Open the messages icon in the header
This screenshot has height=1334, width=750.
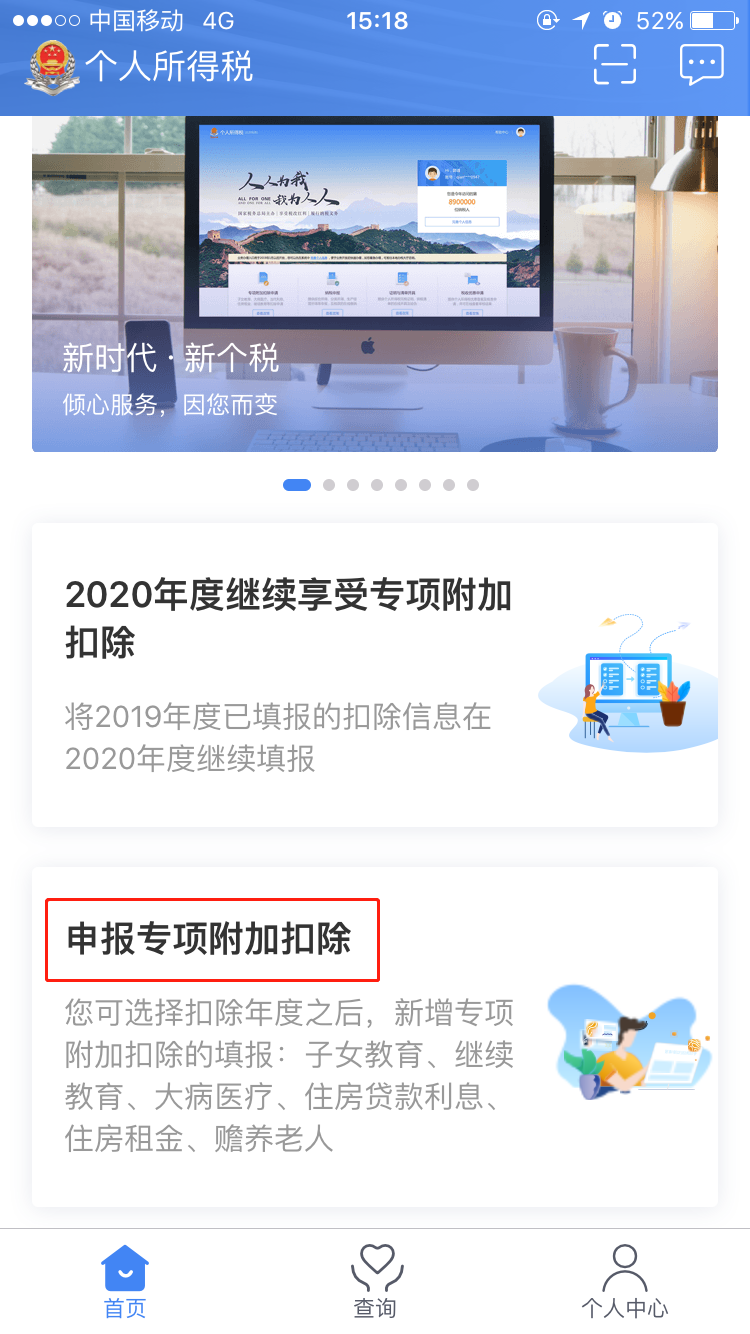[701, 64]
